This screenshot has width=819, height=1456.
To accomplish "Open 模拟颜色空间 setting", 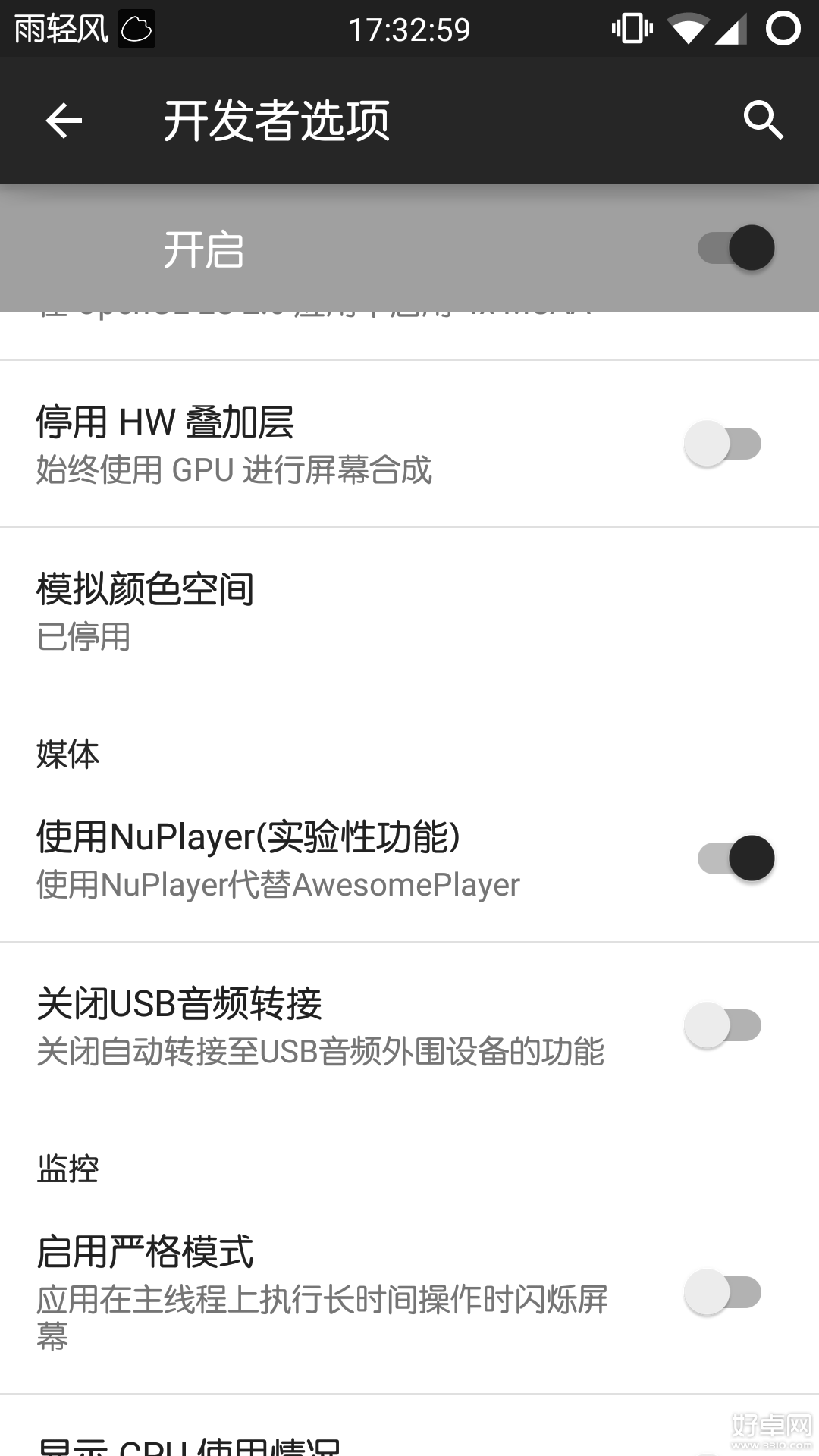I will (x=409, y=610).
